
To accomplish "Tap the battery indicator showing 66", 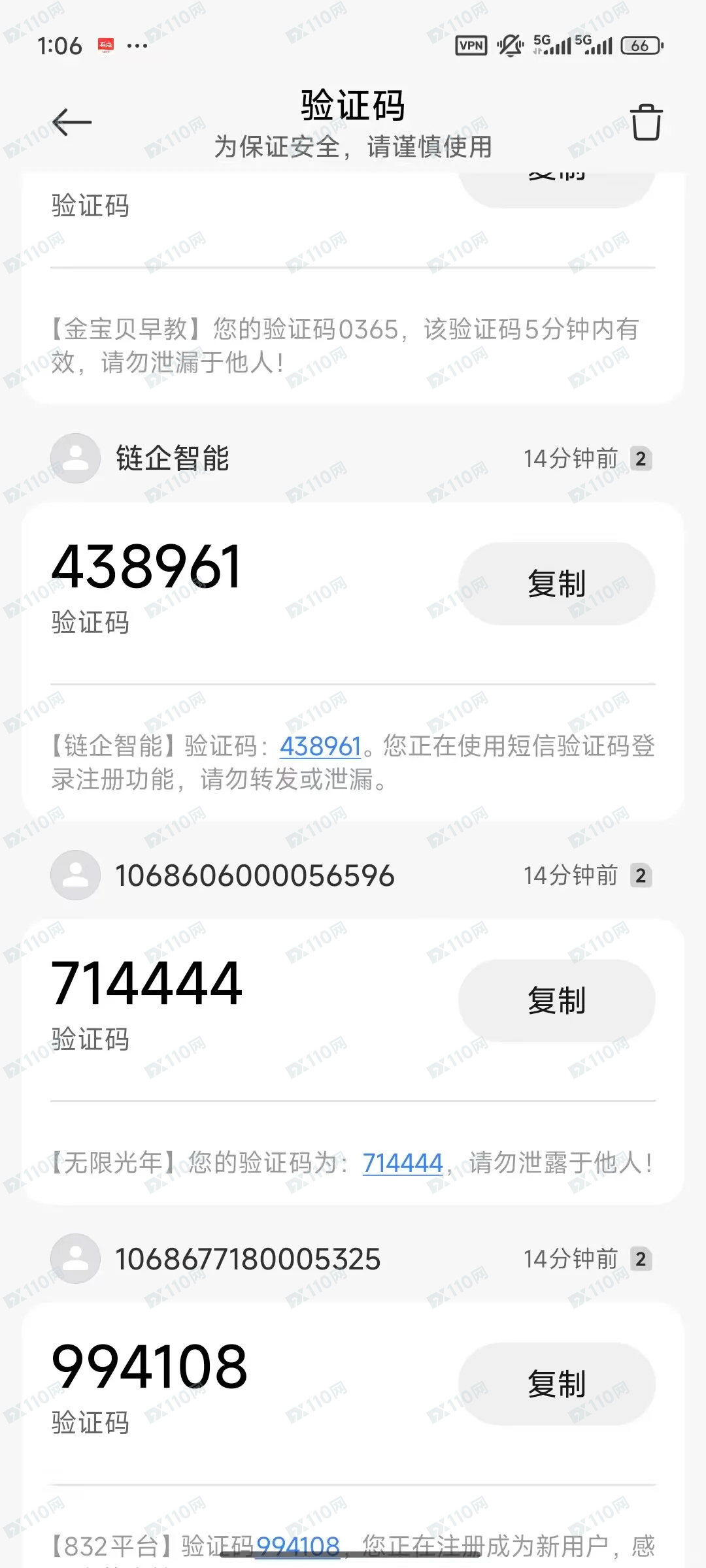I will [639, 45].
